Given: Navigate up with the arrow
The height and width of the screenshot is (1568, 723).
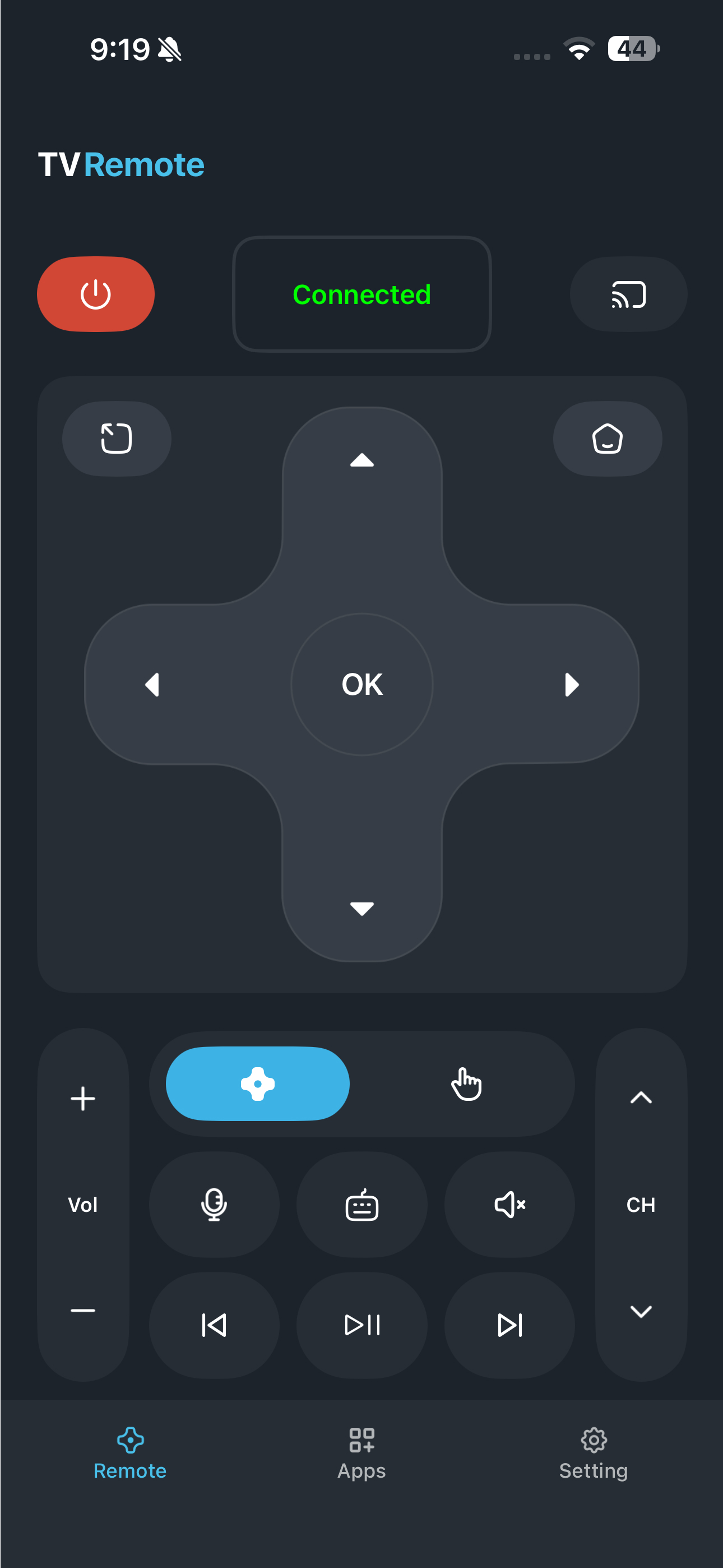Looking at the screenshot, I should (361, 462).
